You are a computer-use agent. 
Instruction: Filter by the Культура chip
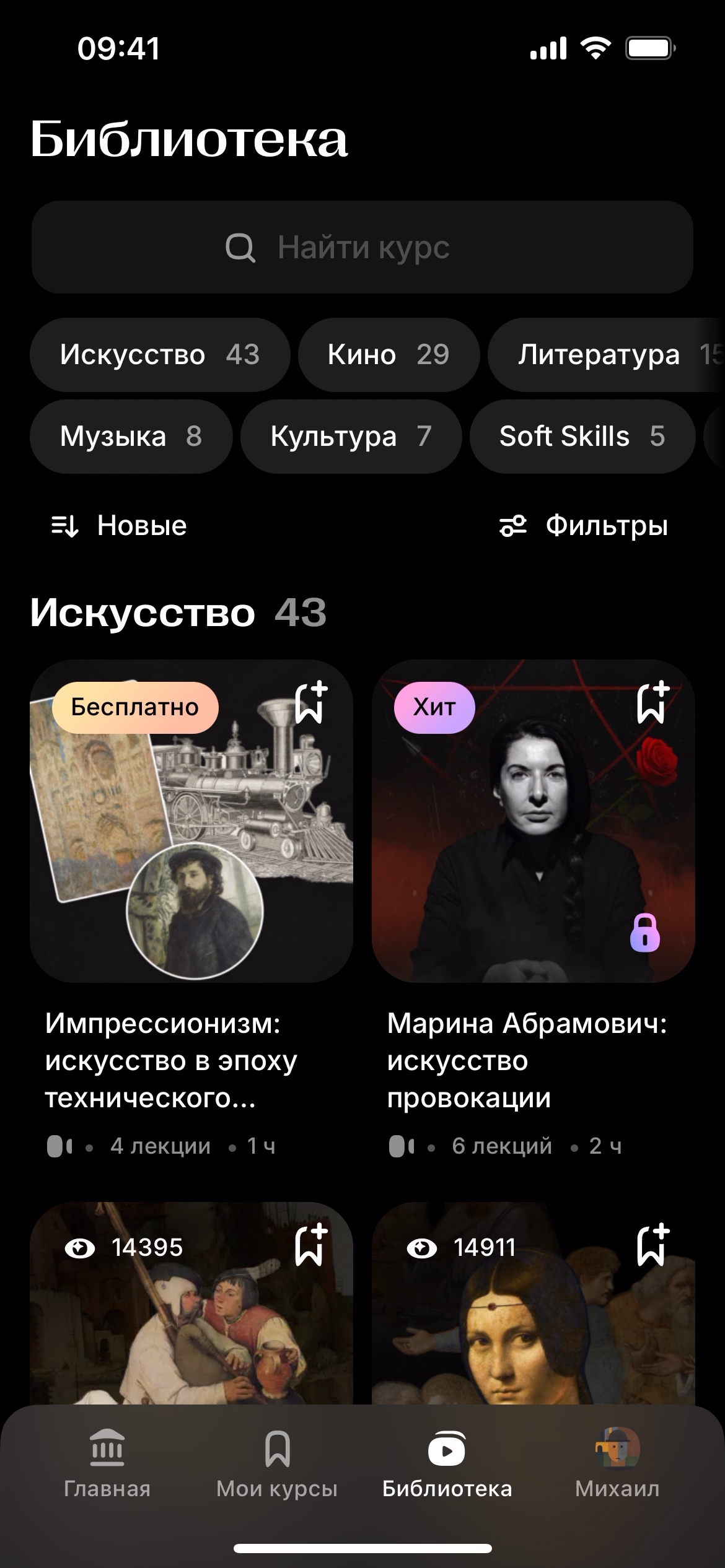[351, 437]
